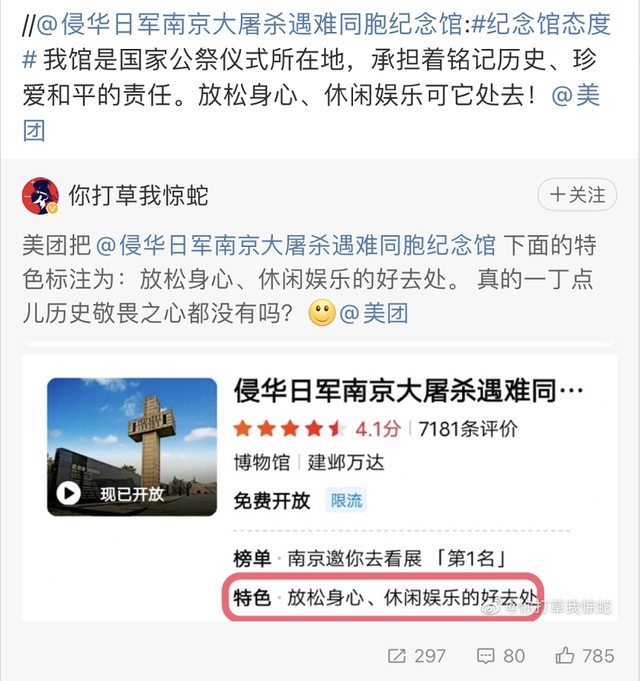Open 你打草我惊蛇's profile avatar

pyautogui.click(x=40, y=196)
